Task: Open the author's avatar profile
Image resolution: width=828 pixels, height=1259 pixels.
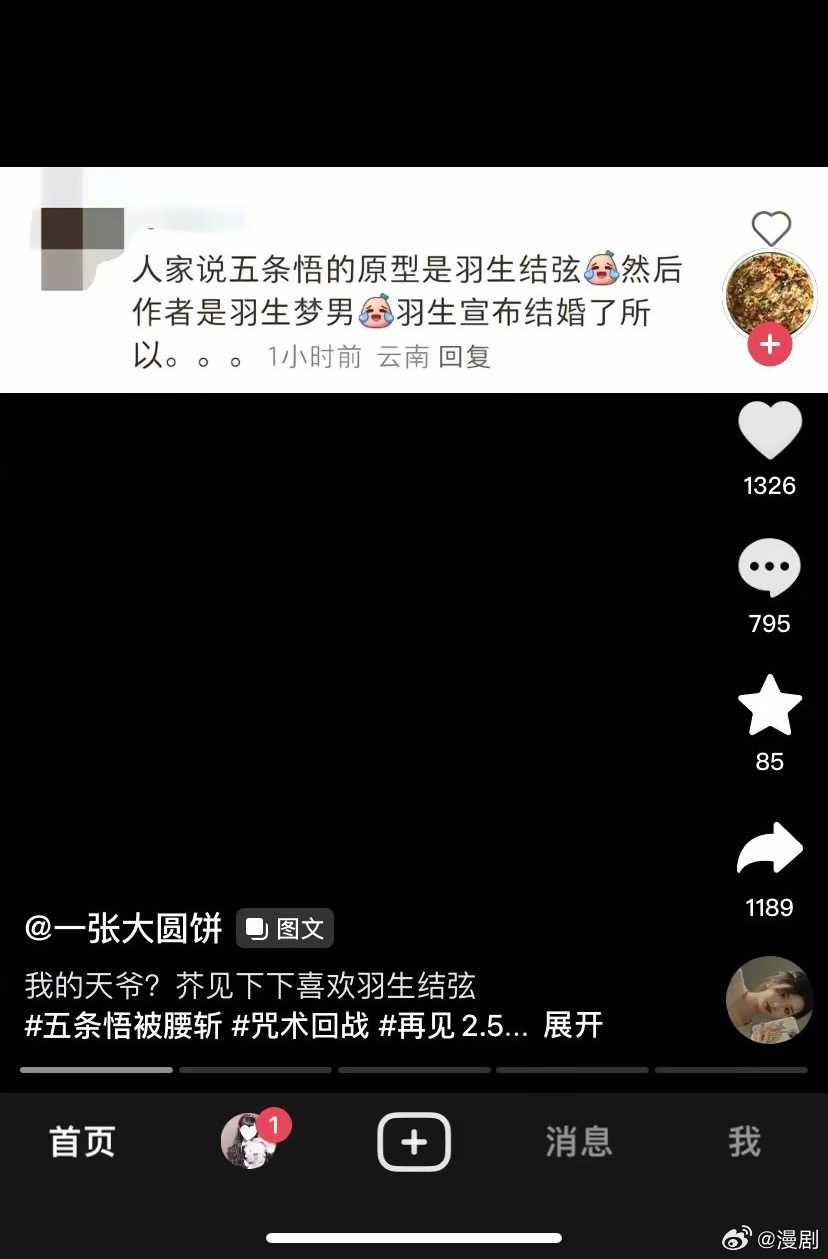Action: point(770,290)
